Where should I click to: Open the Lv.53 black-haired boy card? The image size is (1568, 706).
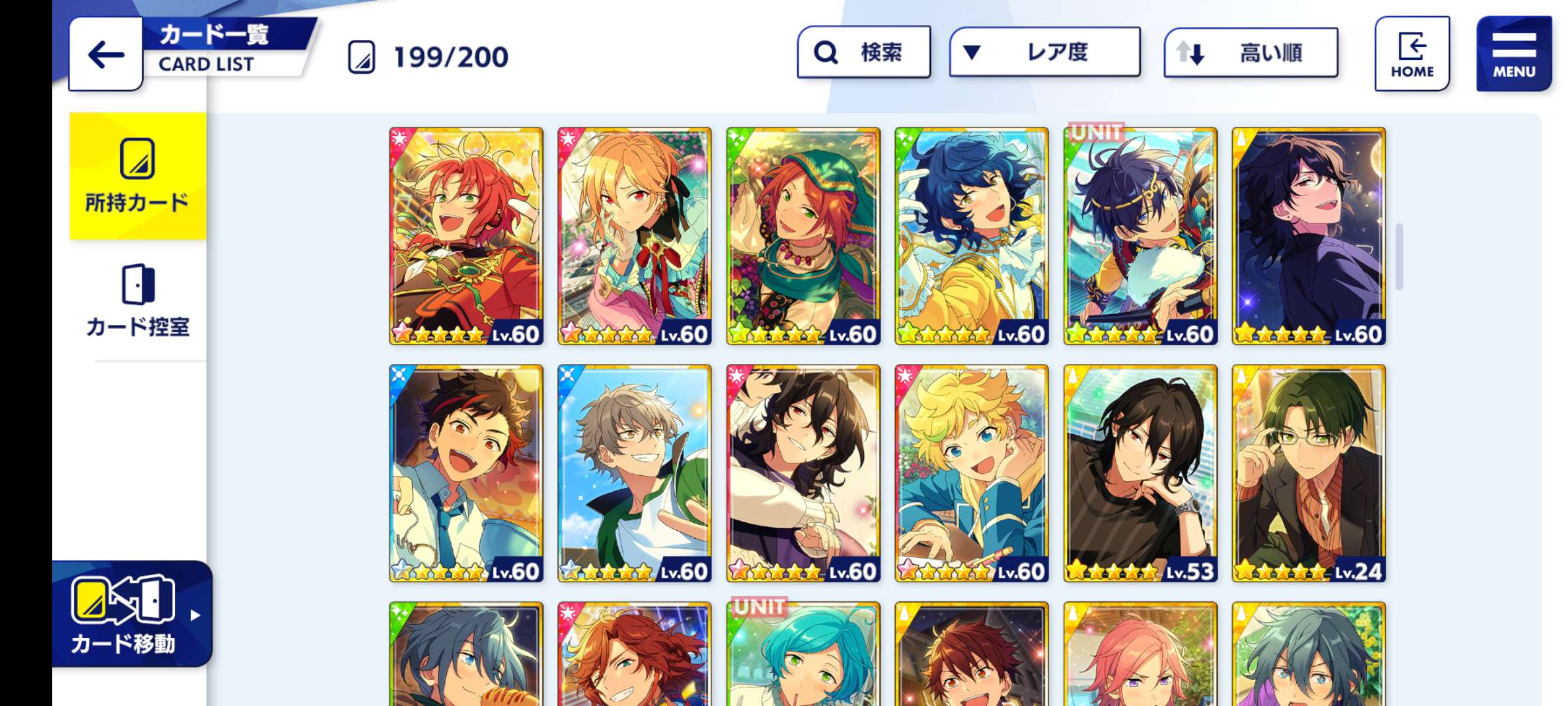pos(1140,473)
